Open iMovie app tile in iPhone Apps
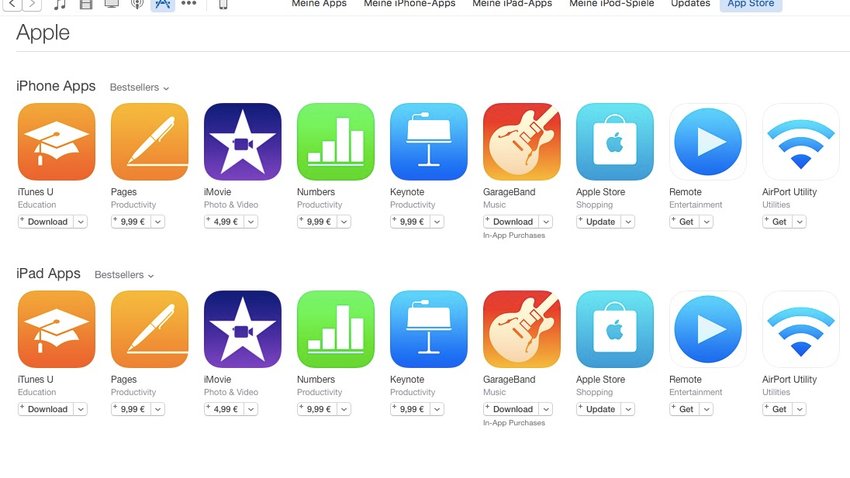Image resolution: width=850 pixels, height=478 pixels. [x=242, y=142]
